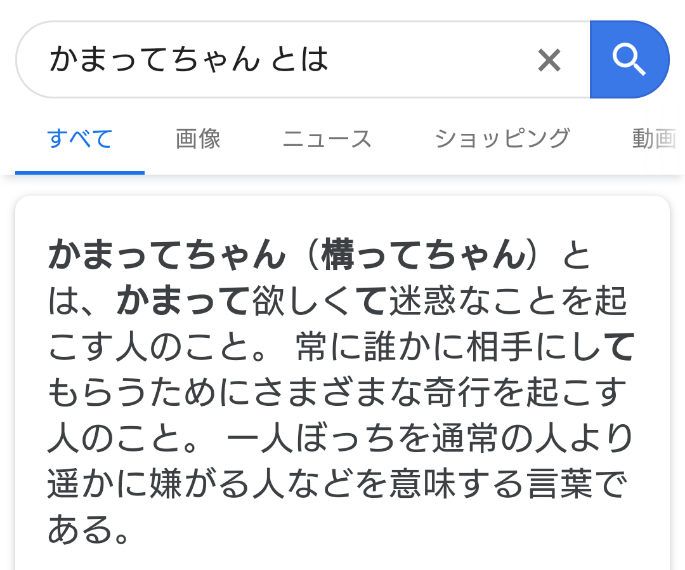Select the すべて tab
Image resolution: width=685 pixels, height=570 pixels.
pos(80,139)
